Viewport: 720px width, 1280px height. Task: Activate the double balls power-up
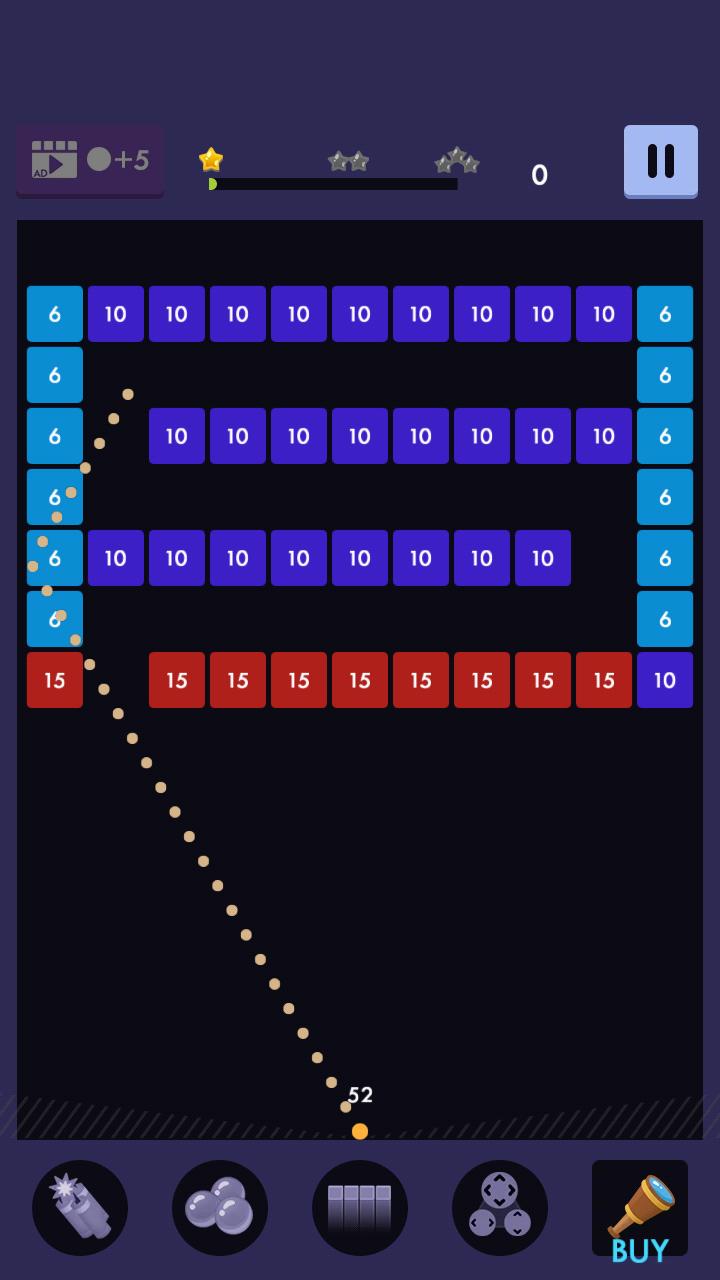220,1207
